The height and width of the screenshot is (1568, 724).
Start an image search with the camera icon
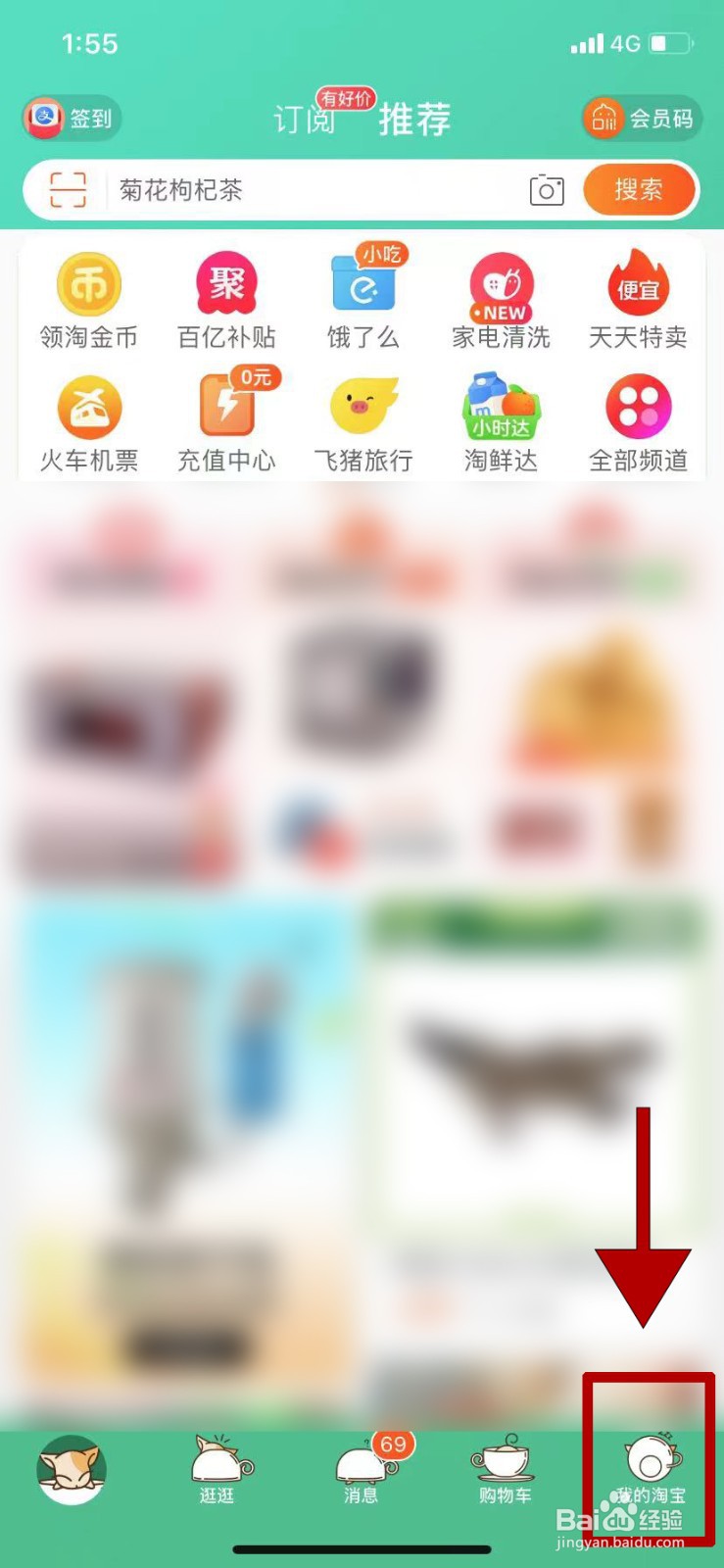(547, 190)
